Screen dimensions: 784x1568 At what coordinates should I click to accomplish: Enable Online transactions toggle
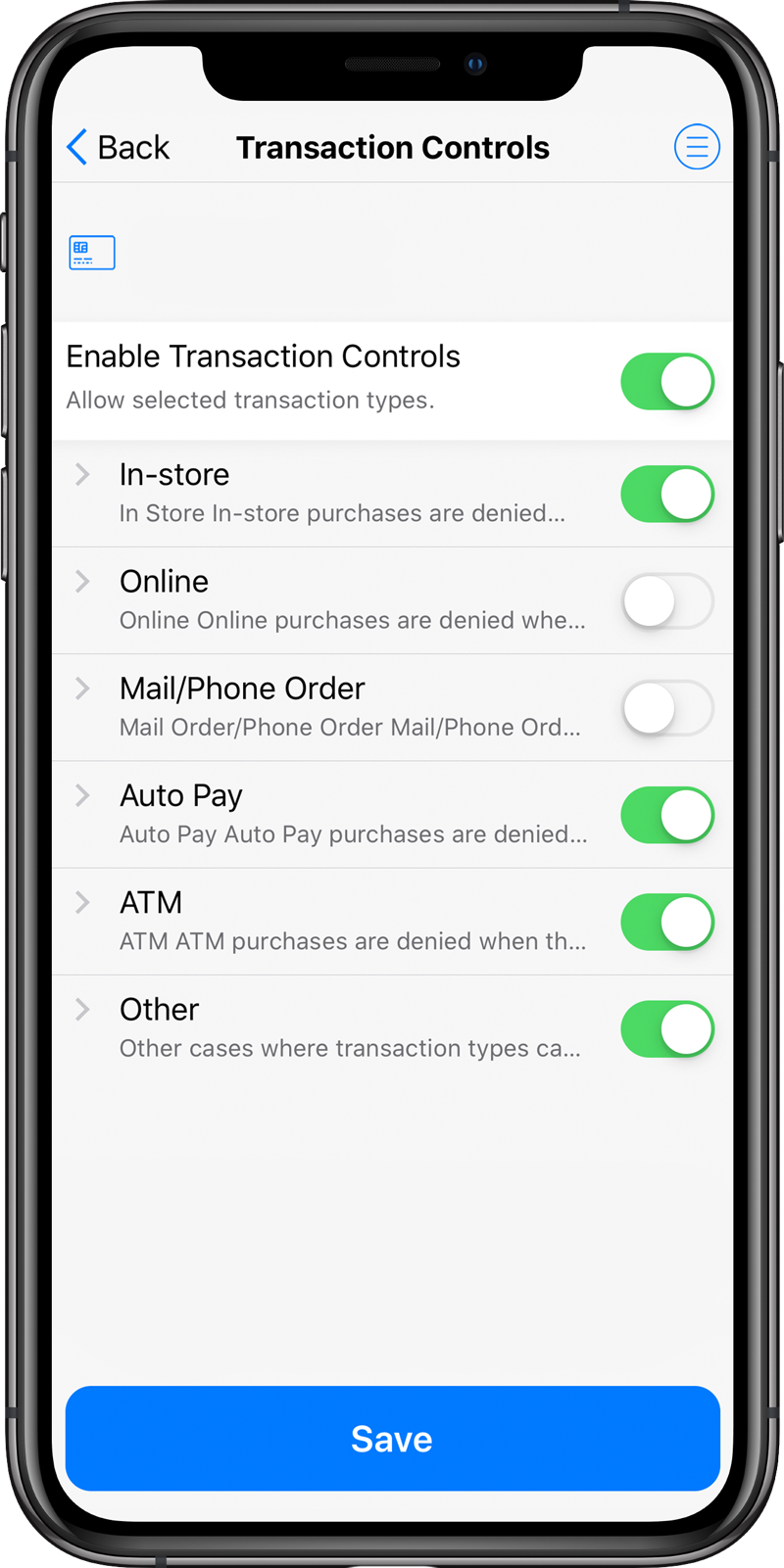[667, 601]
